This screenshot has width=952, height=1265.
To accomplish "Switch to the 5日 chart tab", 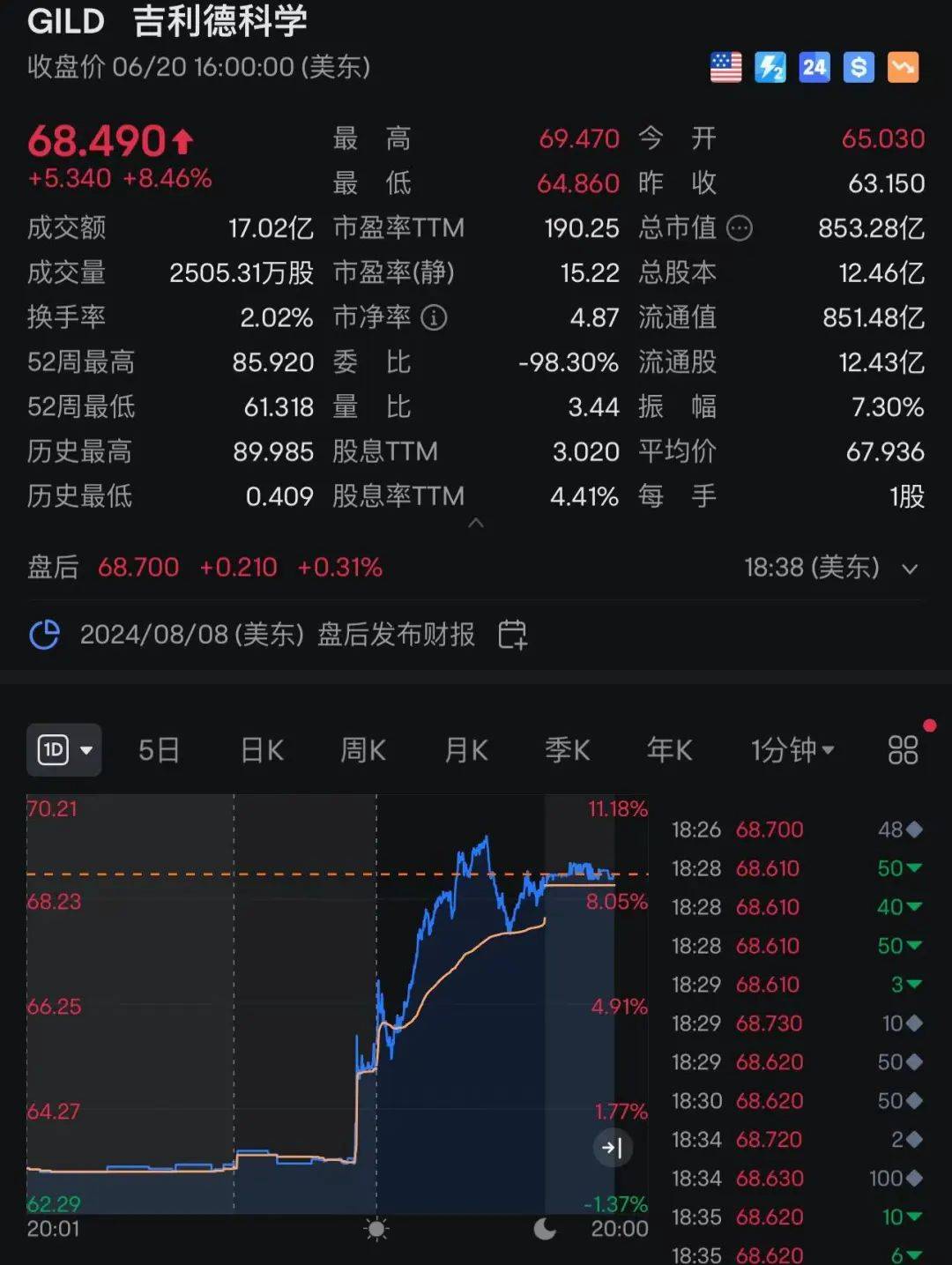I will click(x=159, y=750).
